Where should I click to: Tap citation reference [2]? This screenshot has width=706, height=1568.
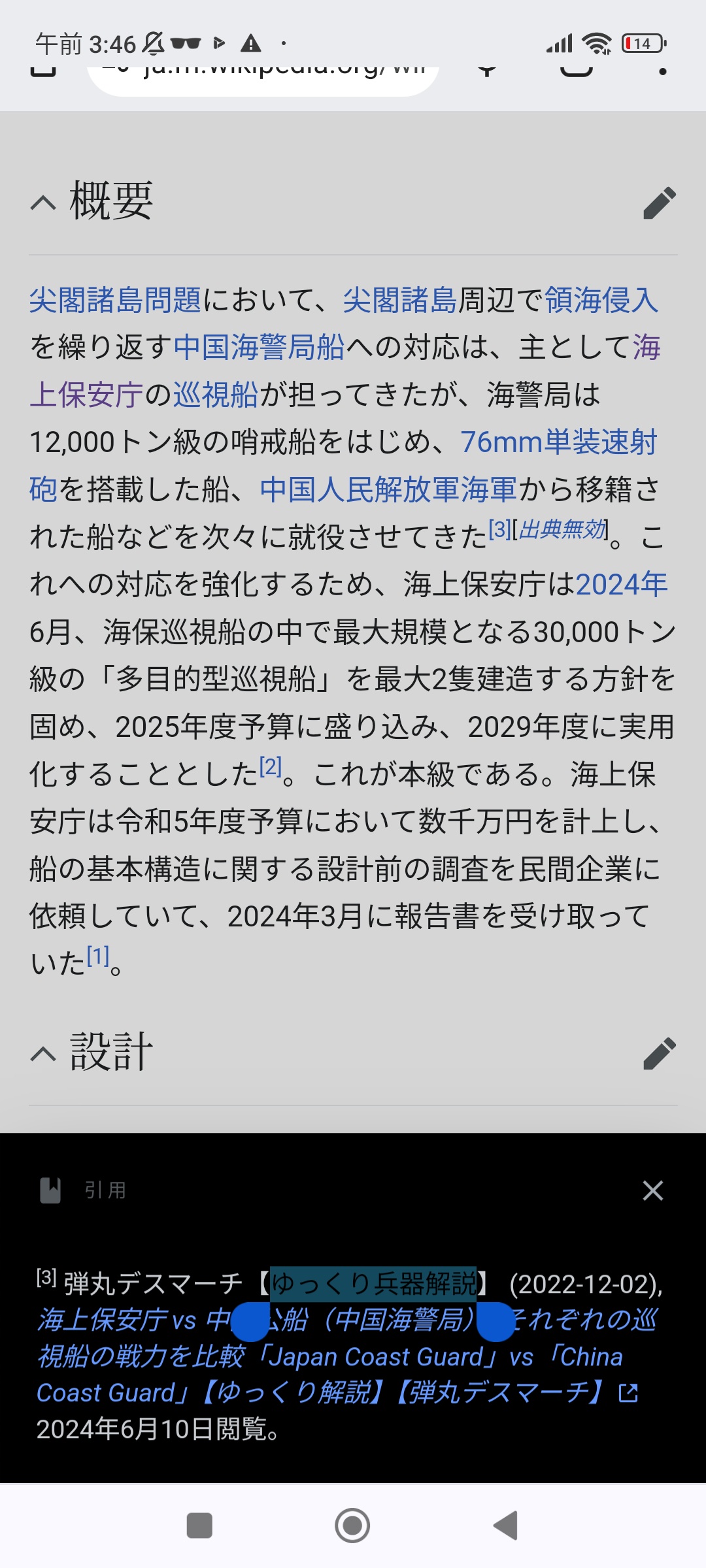click(271, 766)
